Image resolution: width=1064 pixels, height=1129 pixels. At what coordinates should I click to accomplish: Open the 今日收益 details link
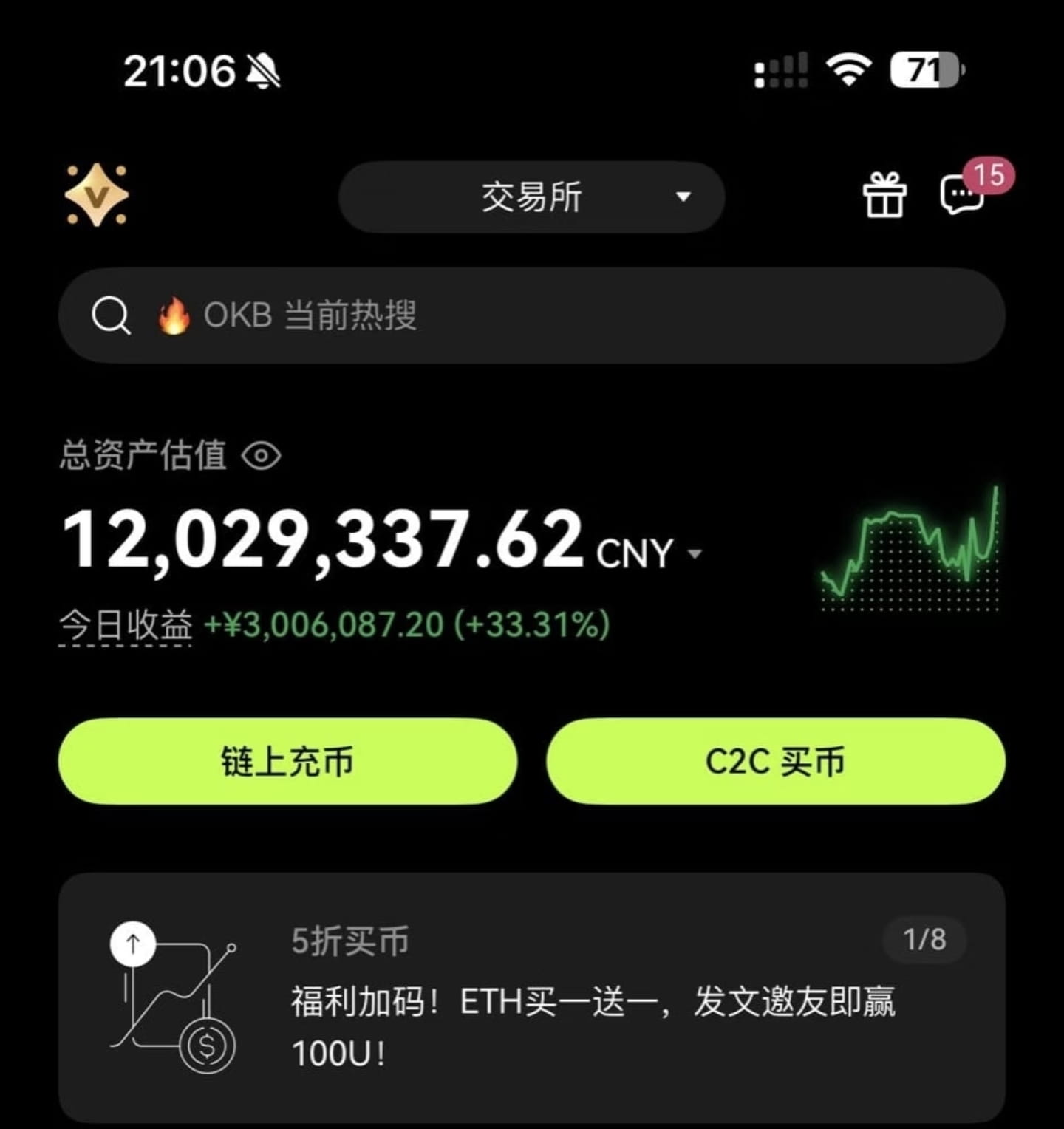point(126,625)
